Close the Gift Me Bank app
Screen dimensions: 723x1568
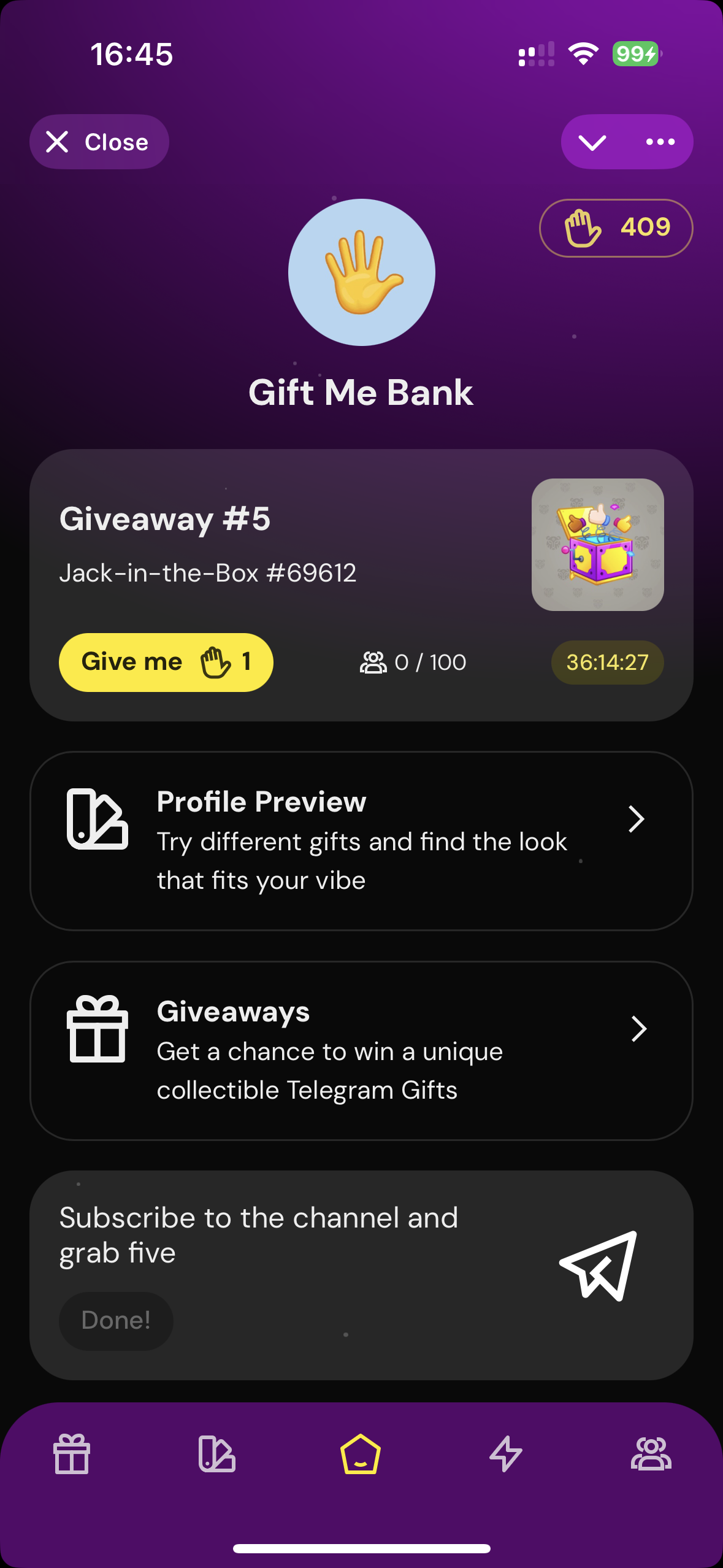[x=99, y=141]
